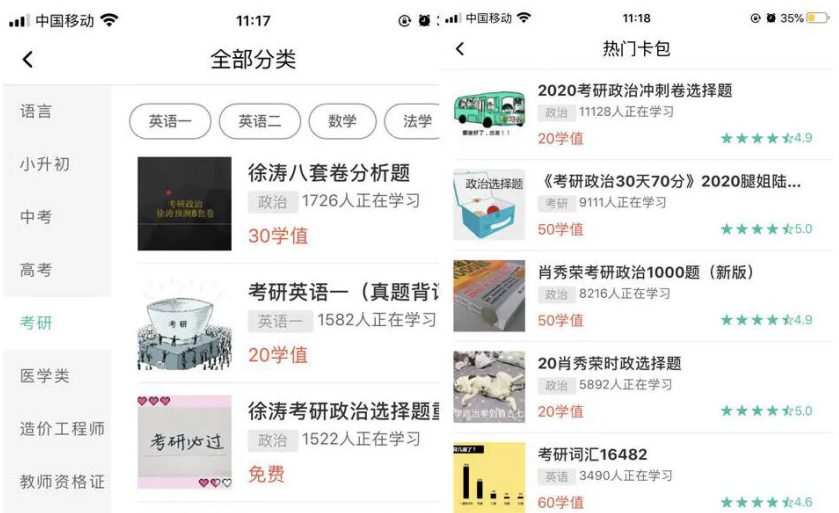The width and height of the screenshot is (839, 513).
Task: Open the 徐涛八套卷分析题 card pack
Action: [x=328, y=174]
